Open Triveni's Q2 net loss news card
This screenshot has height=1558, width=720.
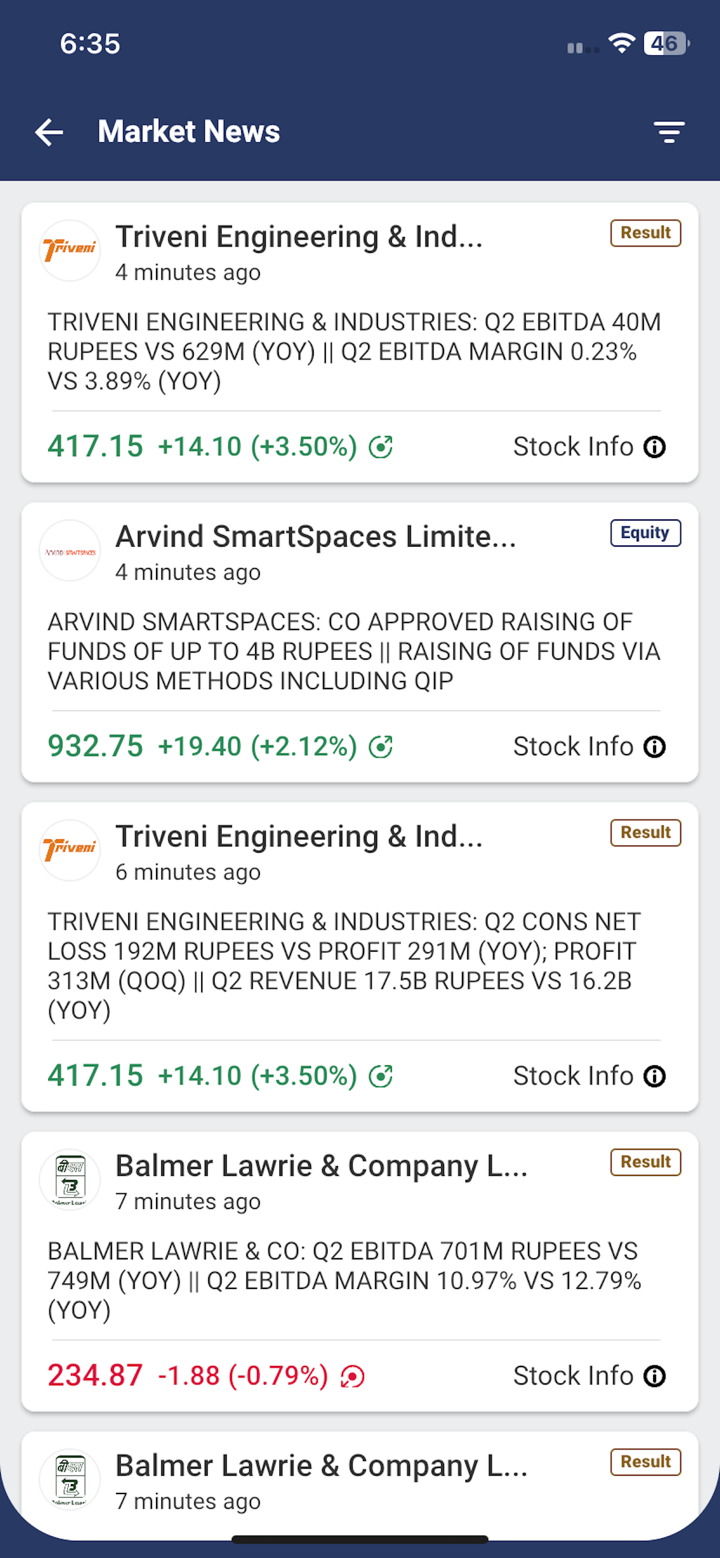click(354, 965)
